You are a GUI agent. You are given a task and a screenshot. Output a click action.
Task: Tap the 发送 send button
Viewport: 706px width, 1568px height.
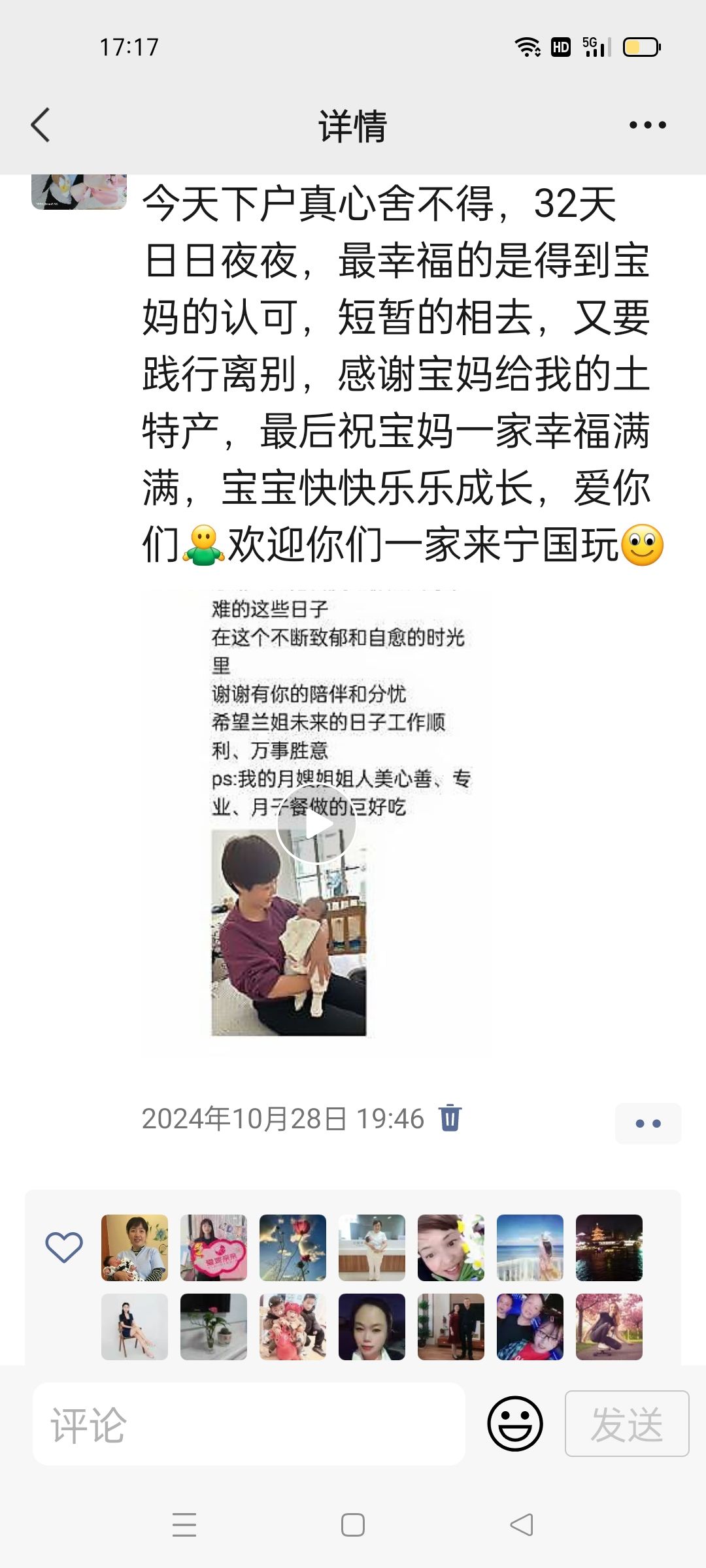click(x=626, y=1424)
